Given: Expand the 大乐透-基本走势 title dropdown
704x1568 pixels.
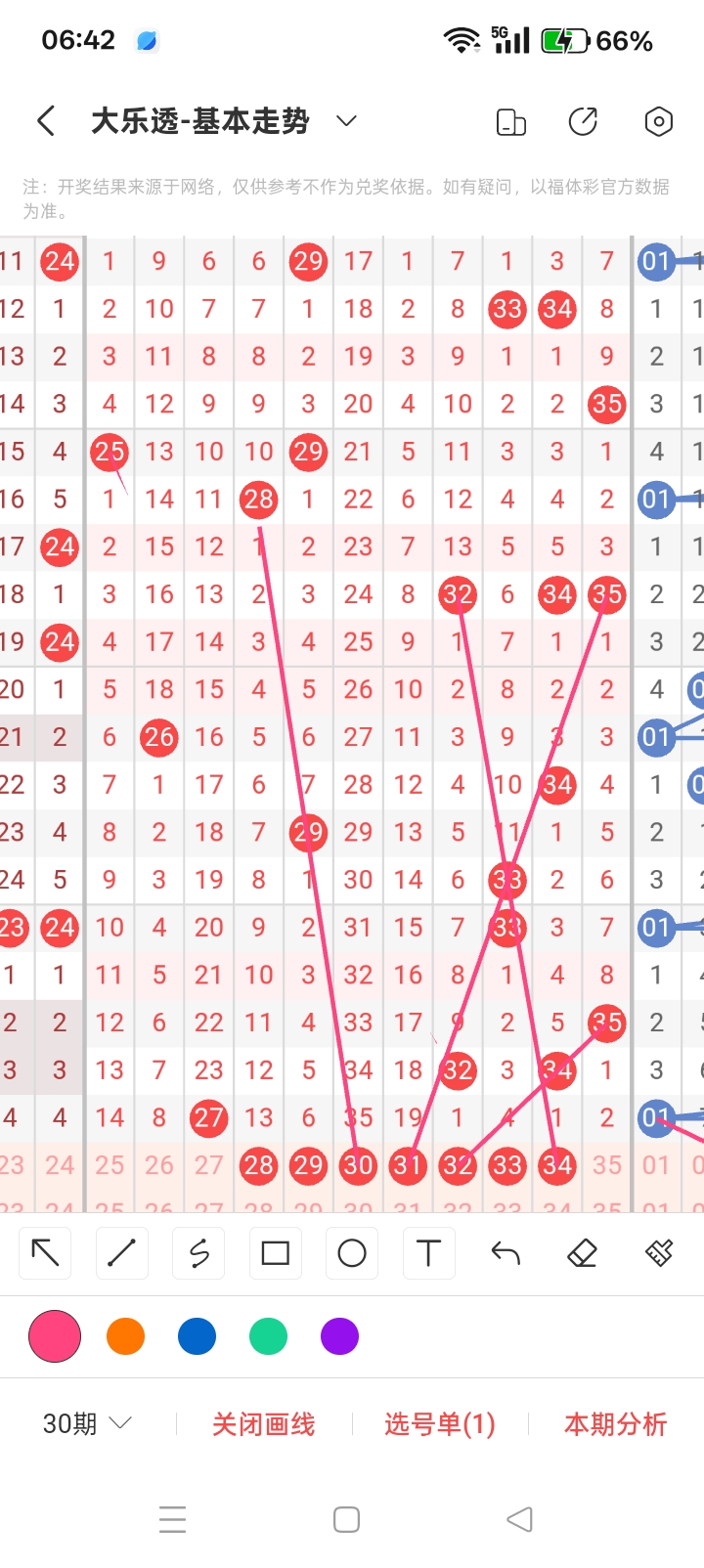Looking at the screenshot, I should [x=346, y=121].
